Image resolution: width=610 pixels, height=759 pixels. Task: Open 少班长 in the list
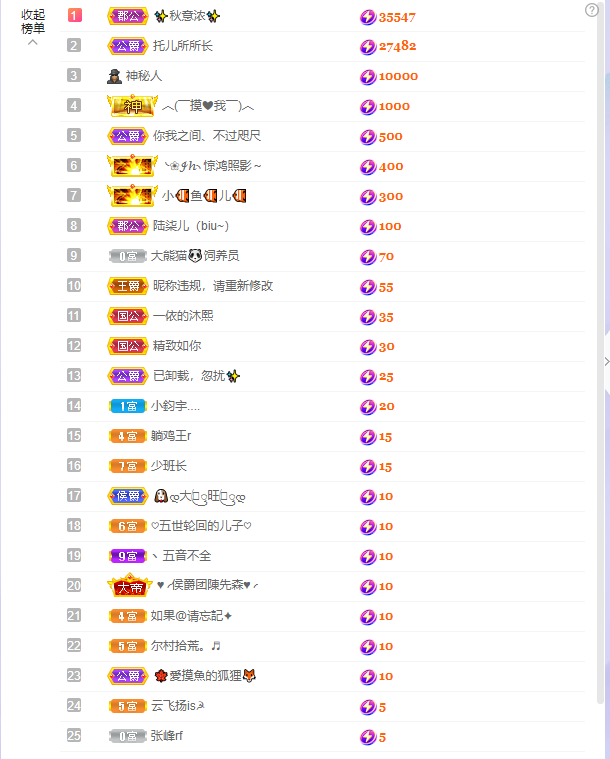(x=168, y=466)
